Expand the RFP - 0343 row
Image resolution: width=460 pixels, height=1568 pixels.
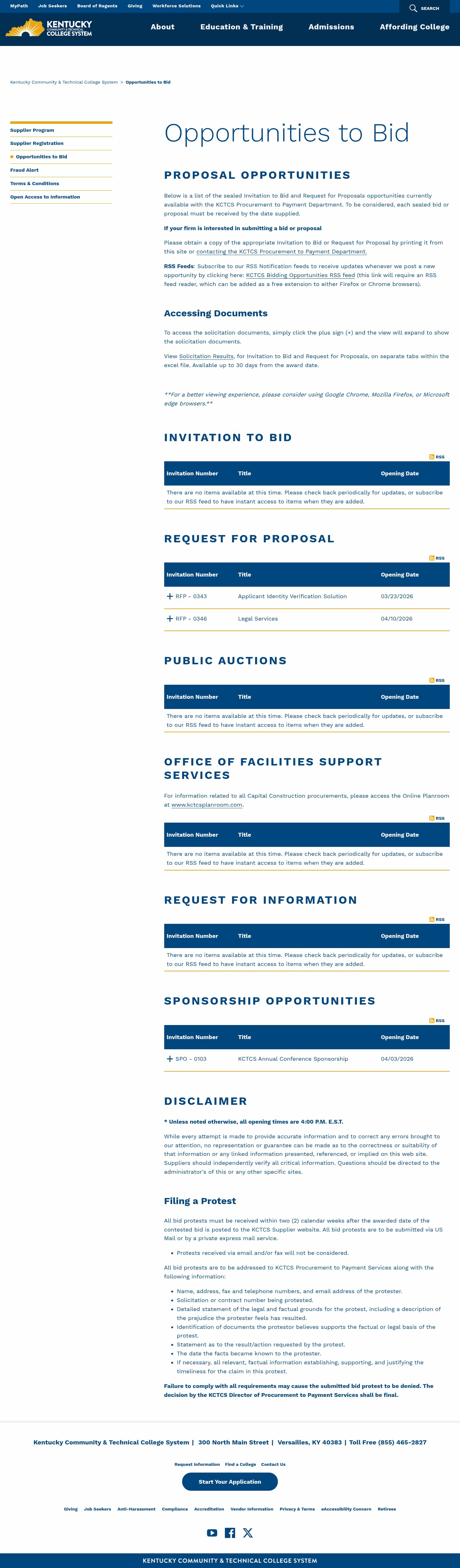click(170, 597)
